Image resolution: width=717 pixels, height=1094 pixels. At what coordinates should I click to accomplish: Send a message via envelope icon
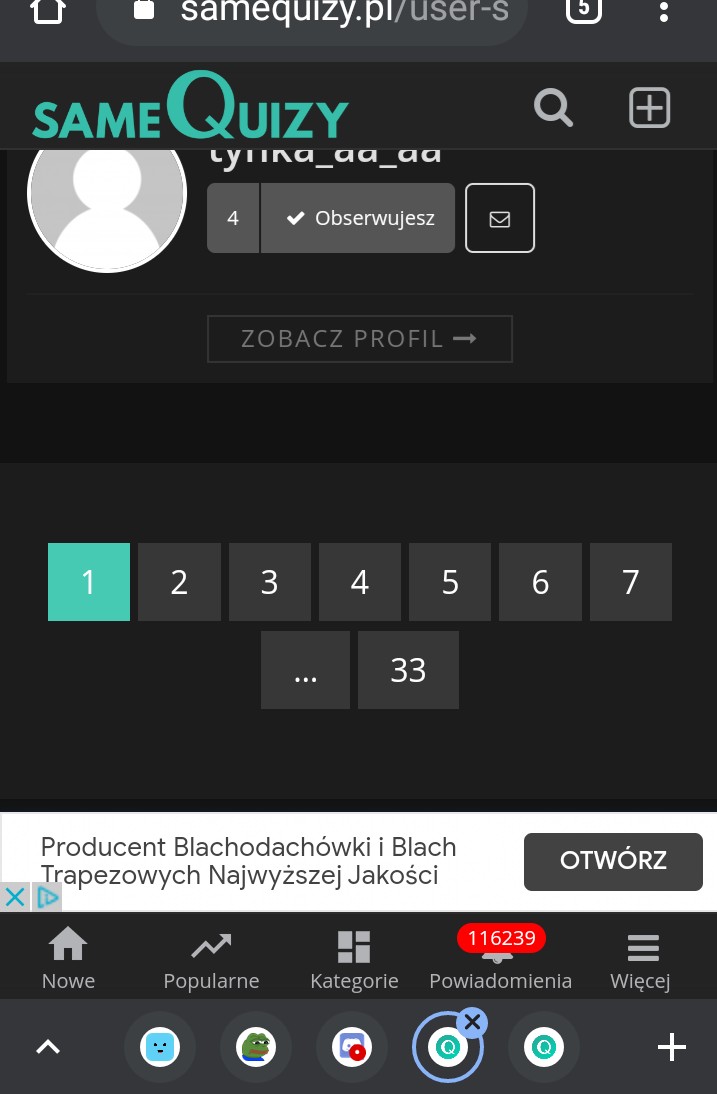click(x=500, y=218)
